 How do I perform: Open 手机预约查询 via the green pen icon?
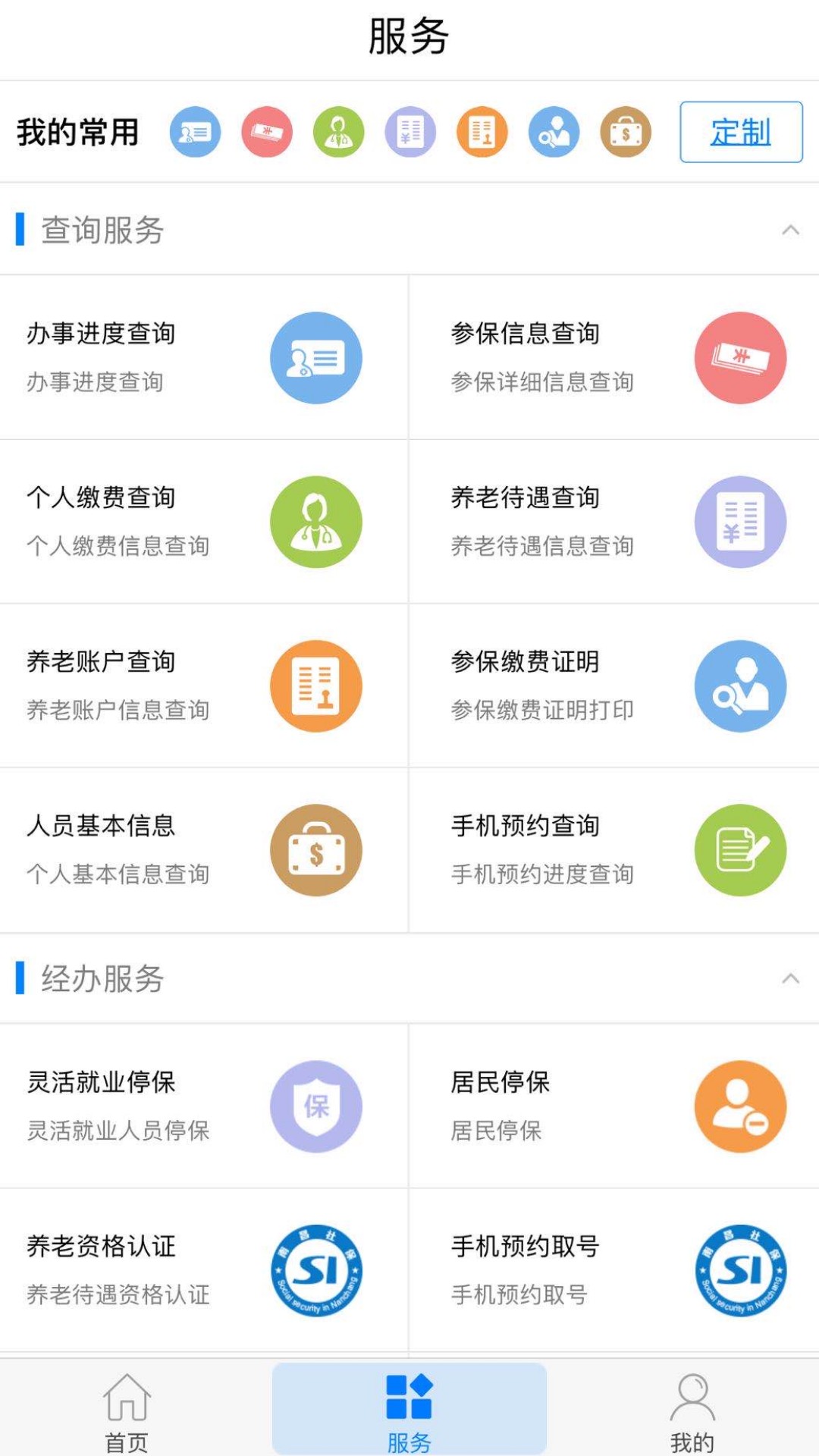click(x=741, y=849)
